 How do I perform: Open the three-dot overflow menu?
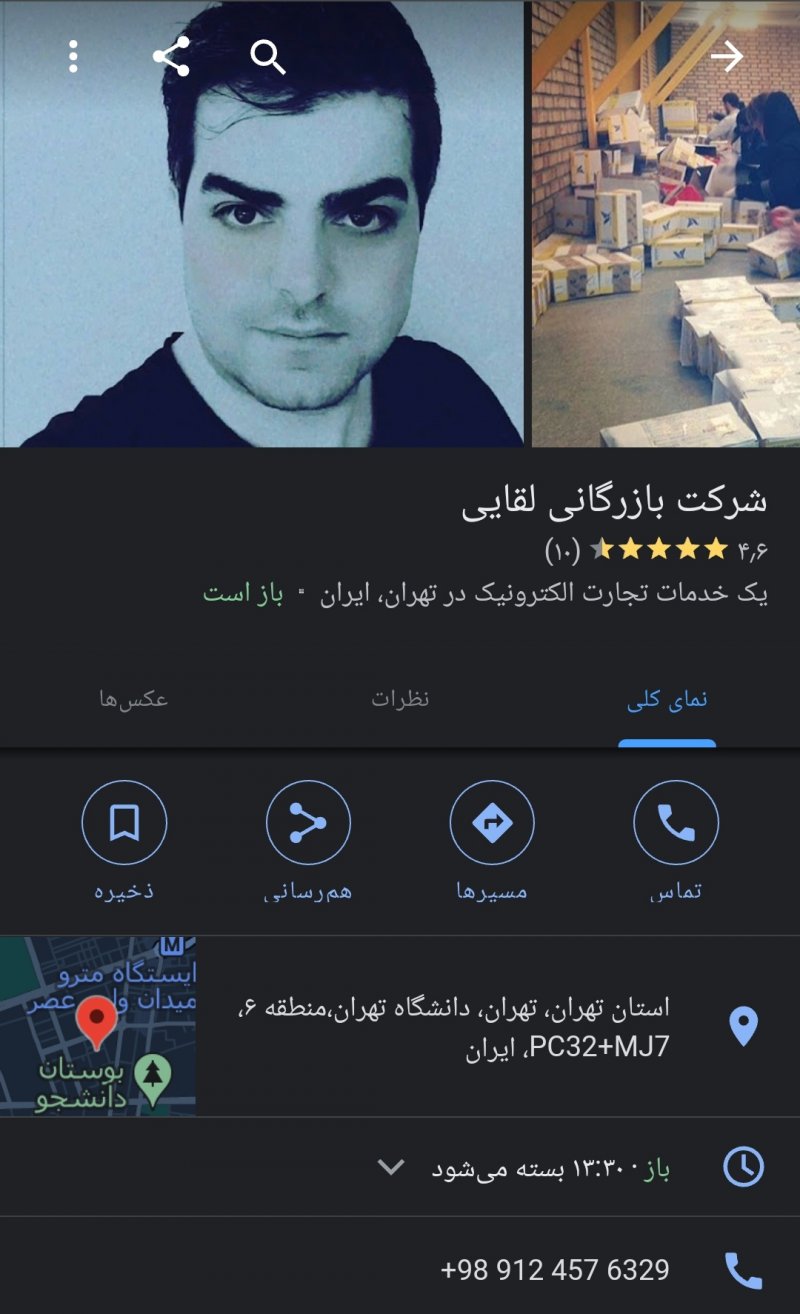point(73,57)
